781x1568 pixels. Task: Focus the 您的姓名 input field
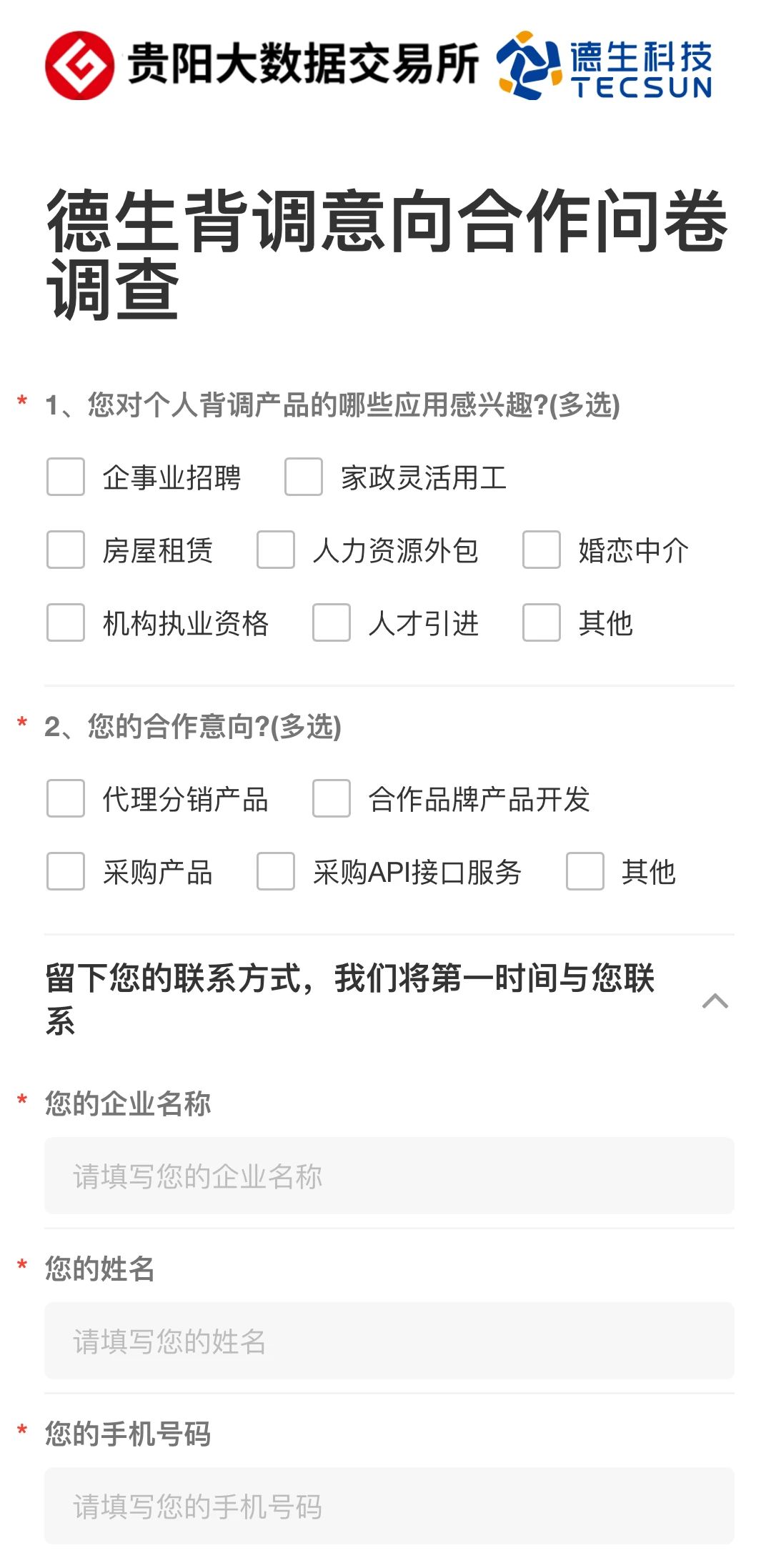point(389,1341)
